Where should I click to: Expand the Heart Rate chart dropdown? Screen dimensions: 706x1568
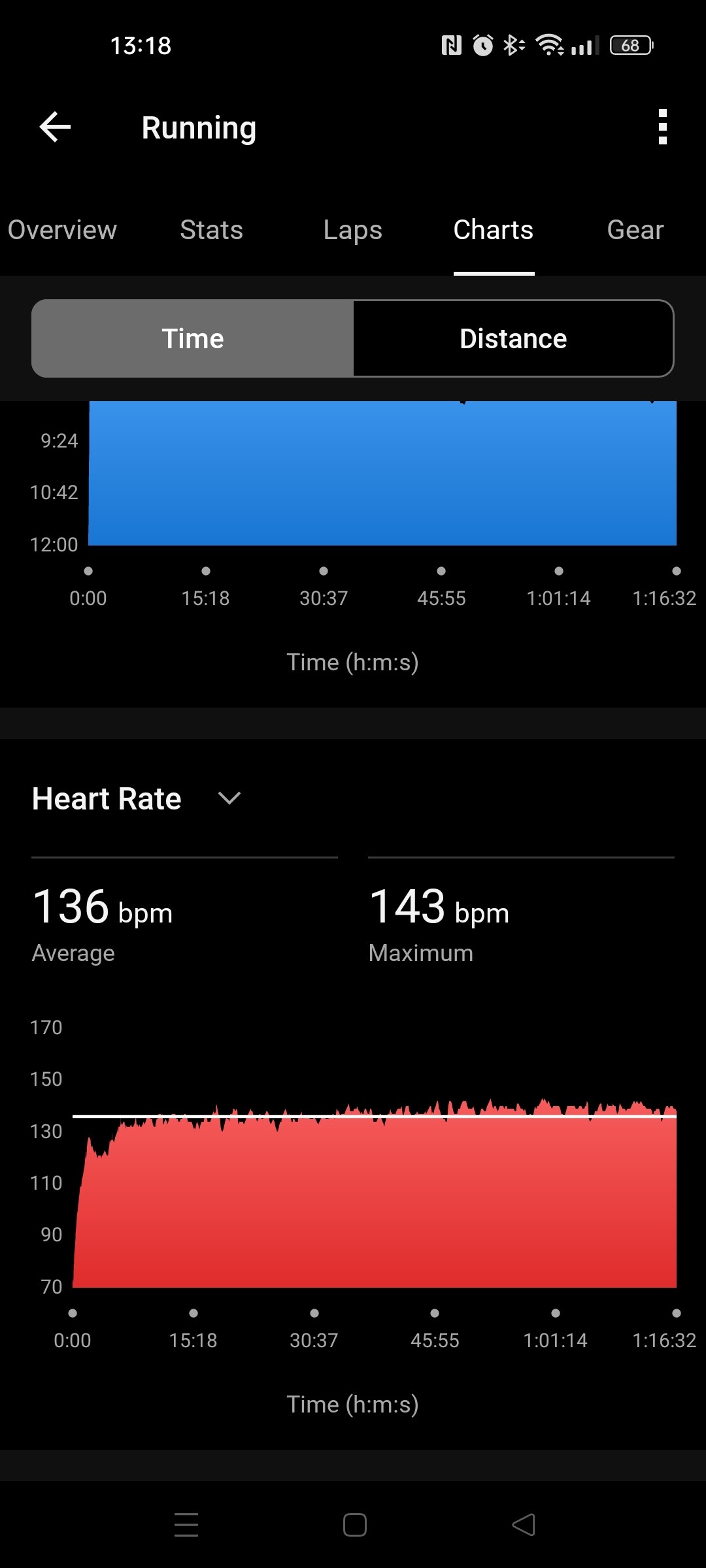point(229,798)
